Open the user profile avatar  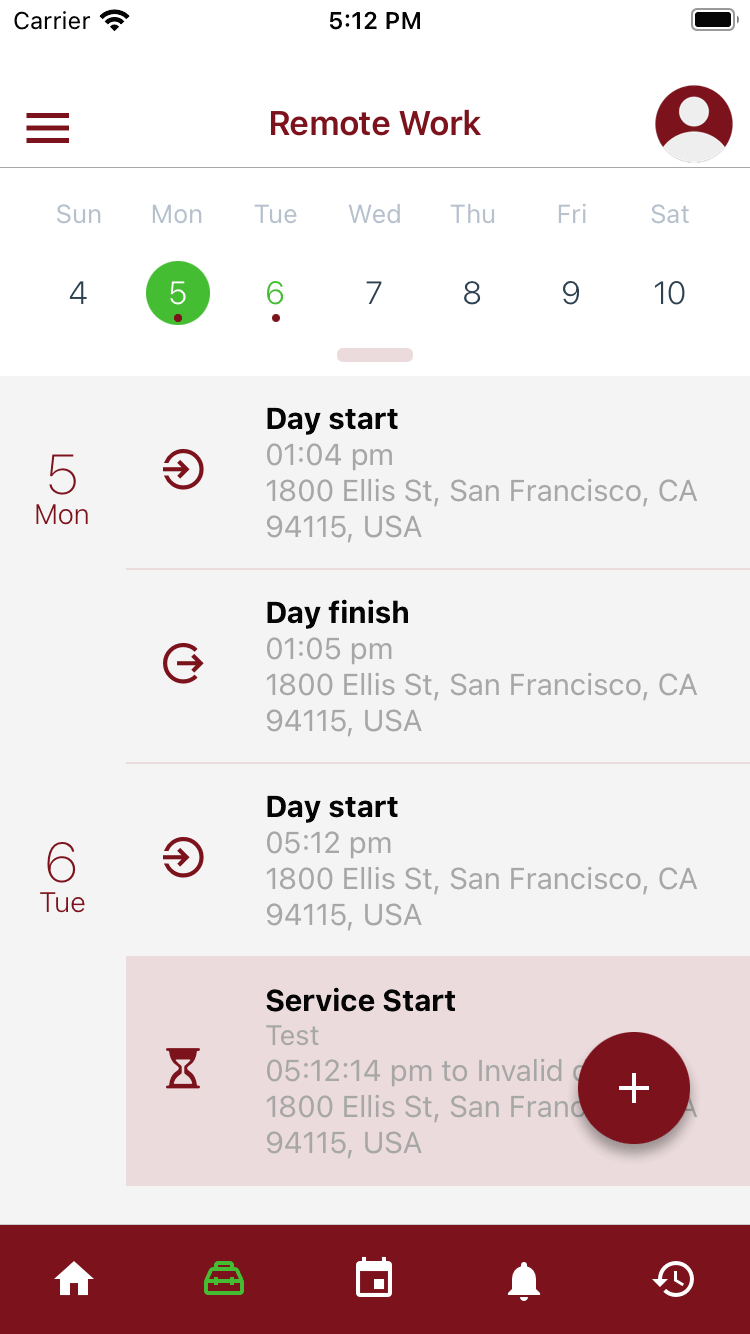point(694,124)
